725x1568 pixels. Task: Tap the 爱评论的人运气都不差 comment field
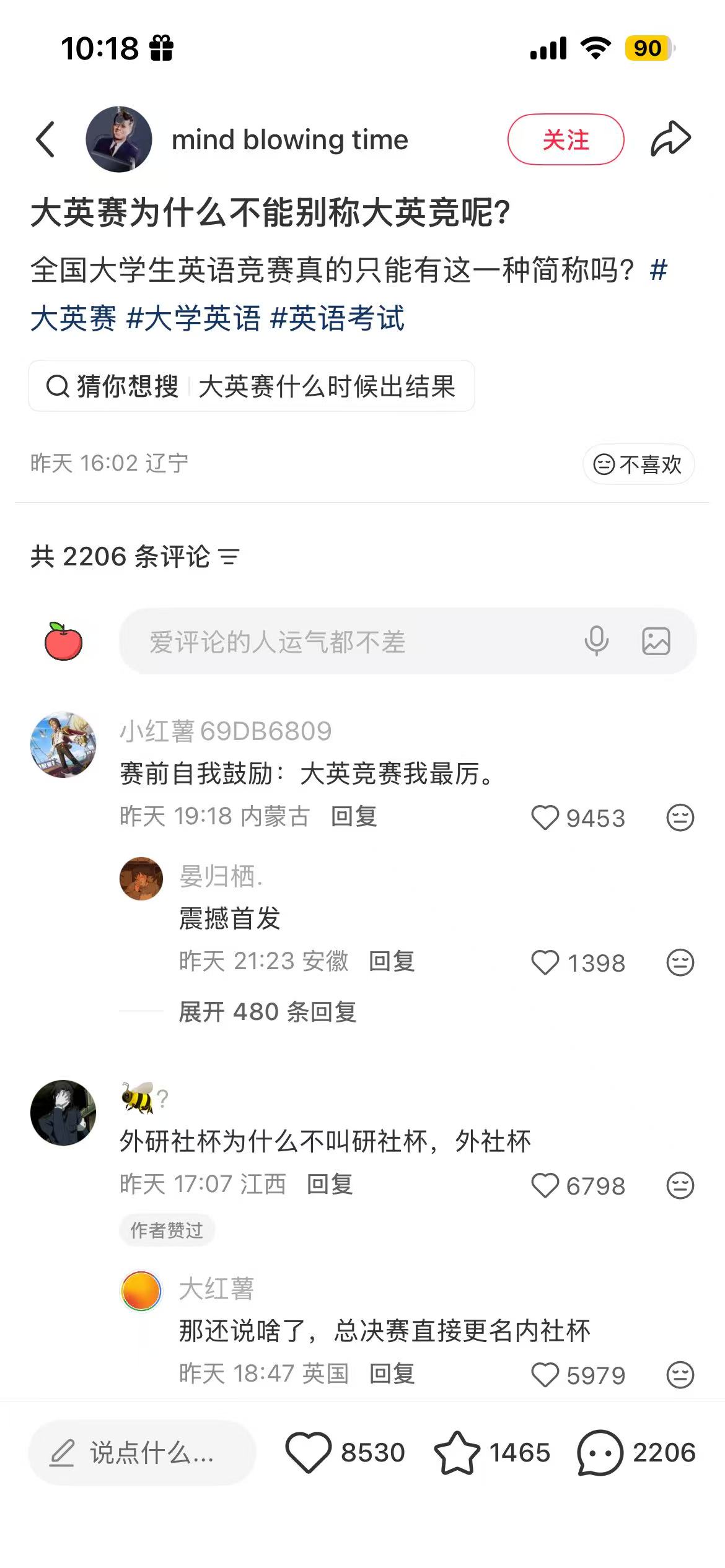(x=347, y=642)
